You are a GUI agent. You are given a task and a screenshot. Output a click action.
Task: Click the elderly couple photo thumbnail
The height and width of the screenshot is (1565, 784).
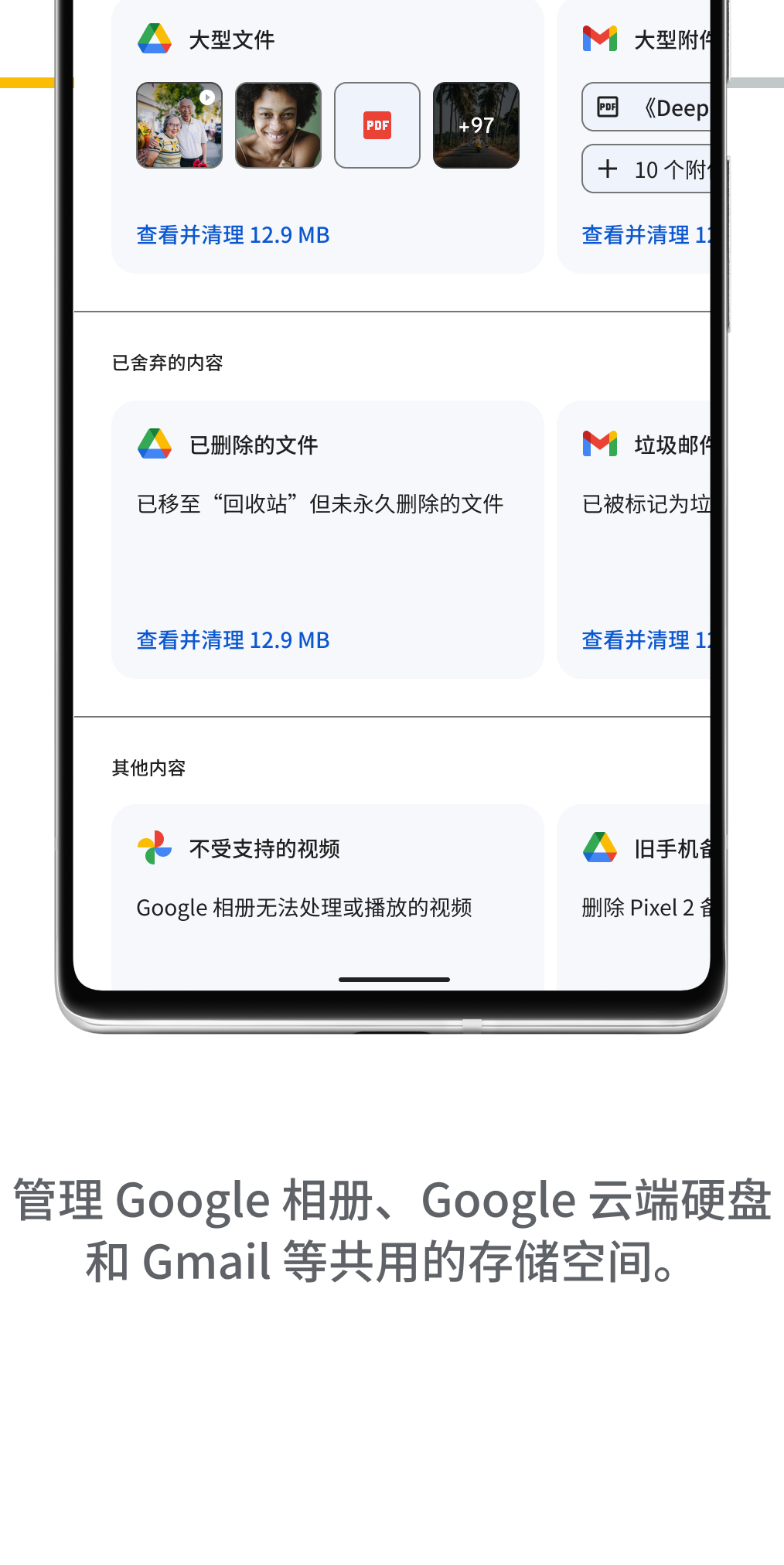click(179, 124)
